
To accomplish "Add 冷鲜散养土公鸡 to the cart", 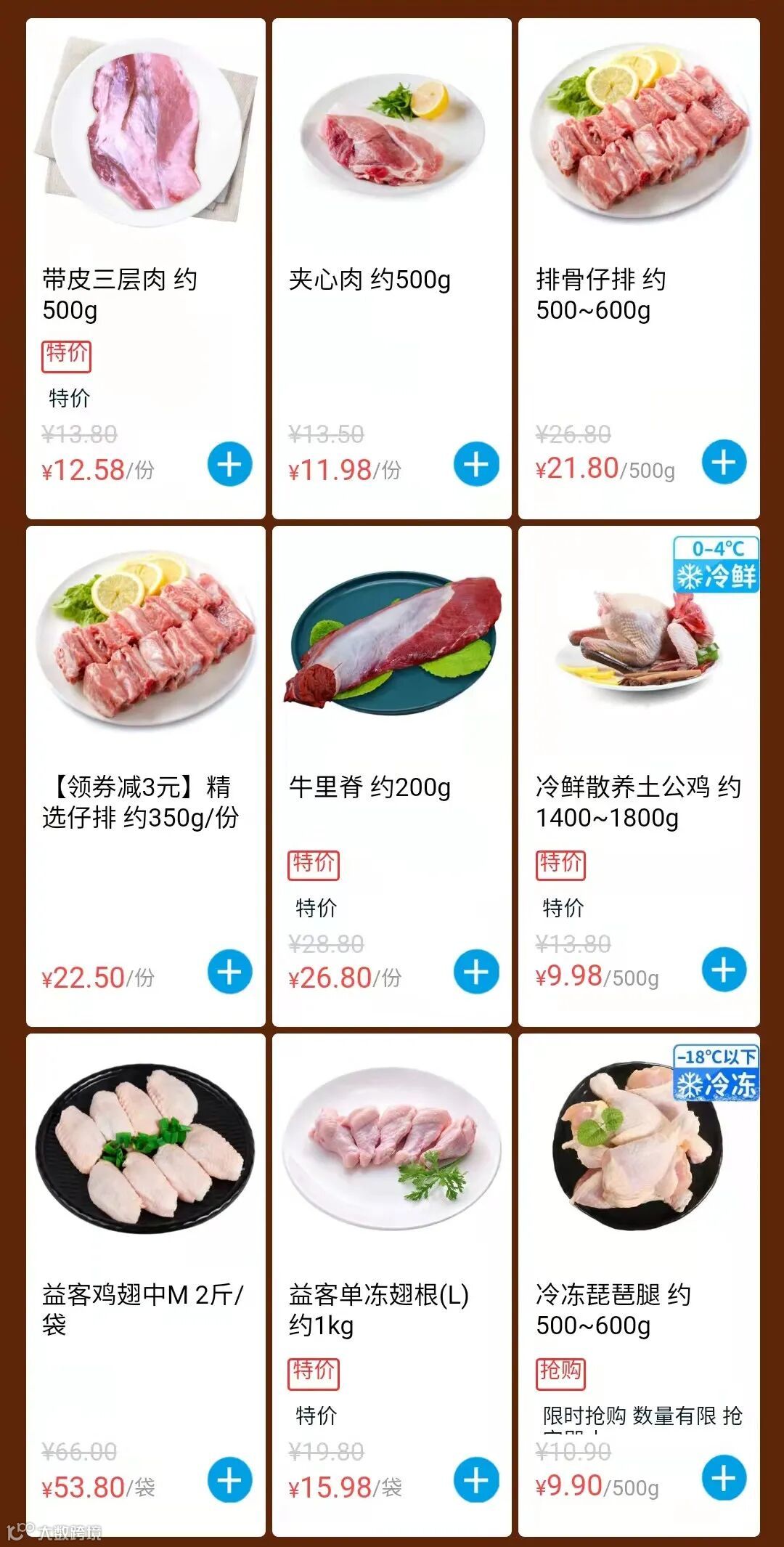I will (x=723, y=970).
